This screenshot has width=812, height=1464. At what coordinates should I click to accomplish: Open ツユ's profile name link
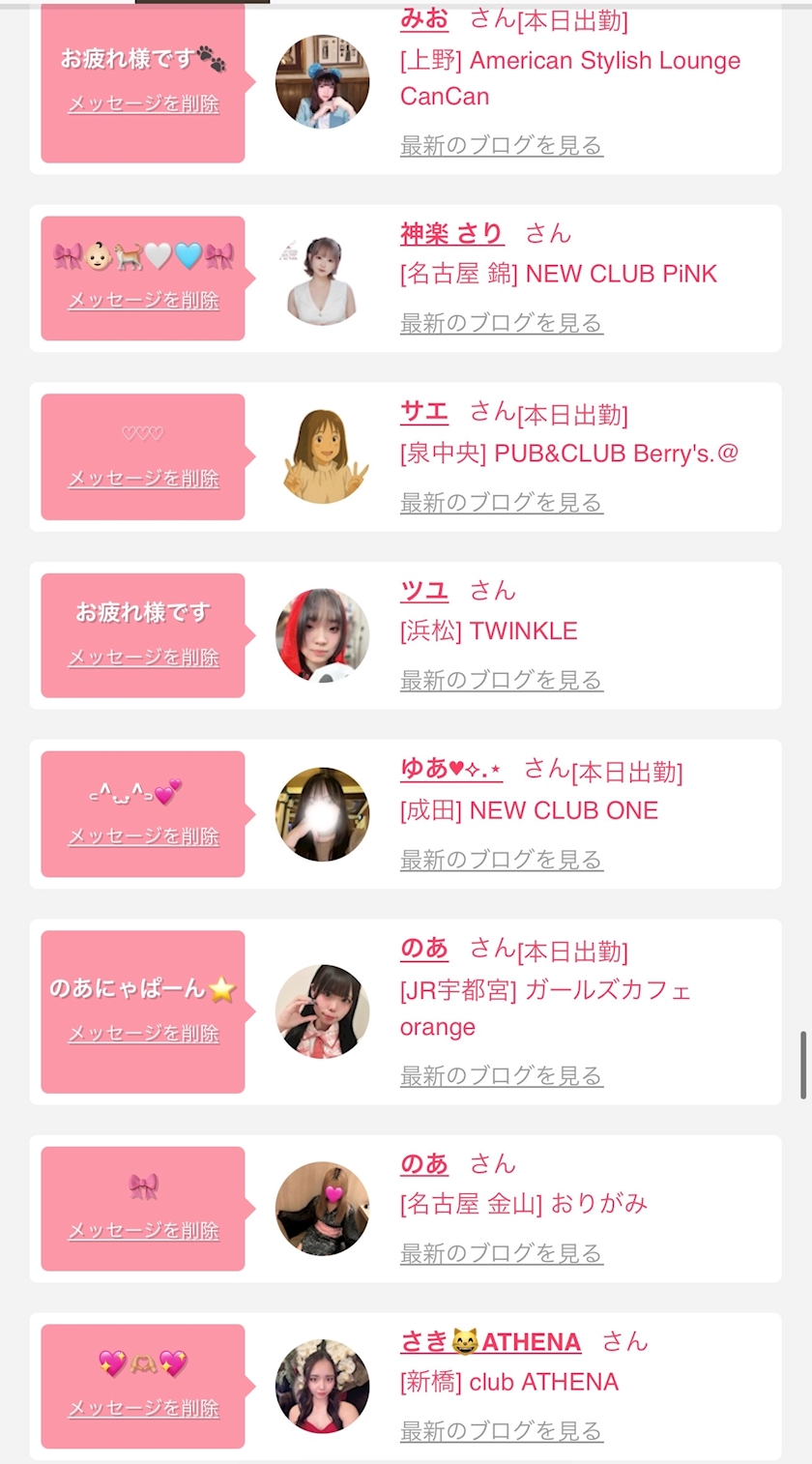(x=424, y=591)
